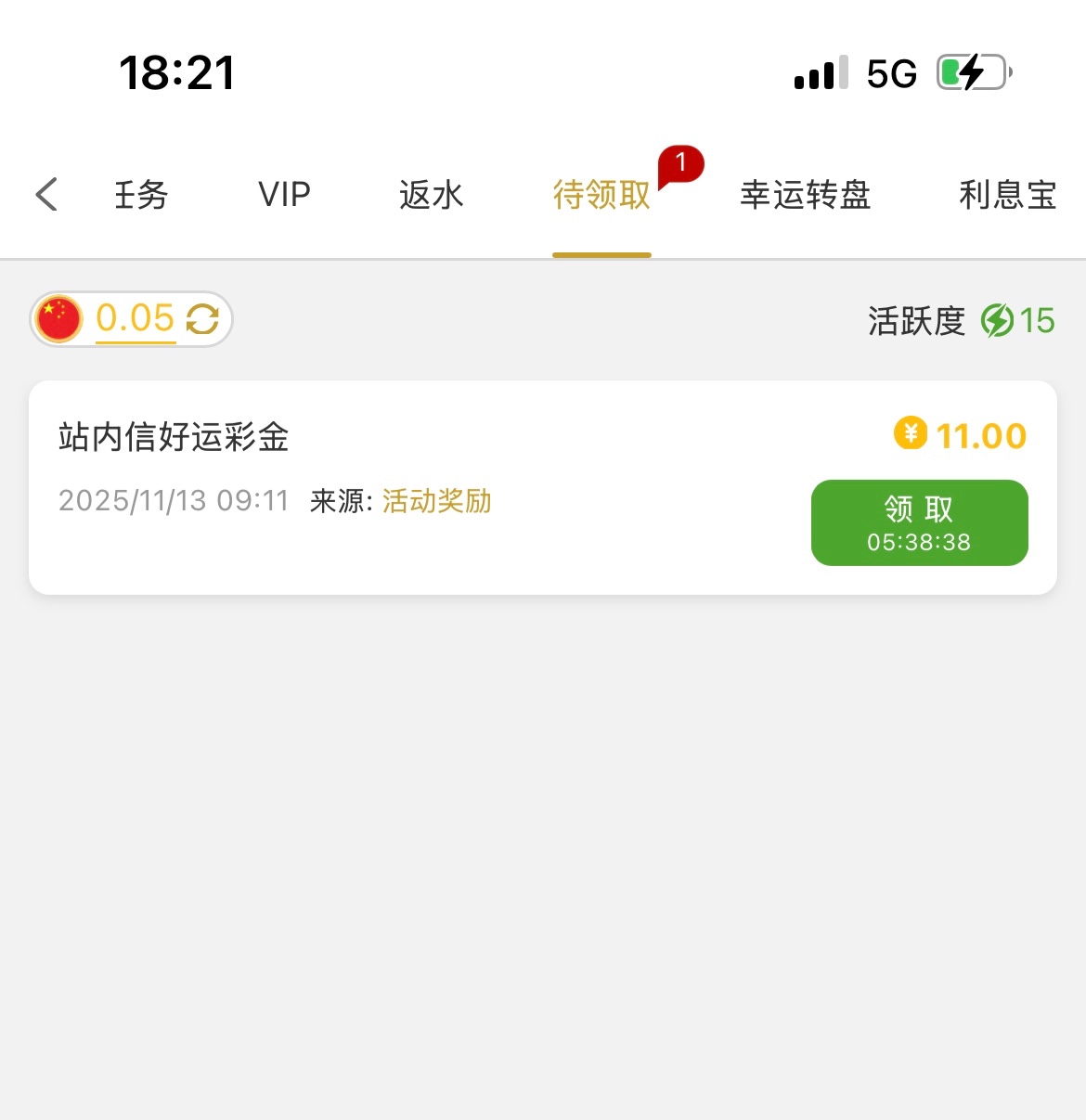Switch to the 任务 tab
The width and height of the screenshot is (1086, 1120).
click(x=141, y=195)
